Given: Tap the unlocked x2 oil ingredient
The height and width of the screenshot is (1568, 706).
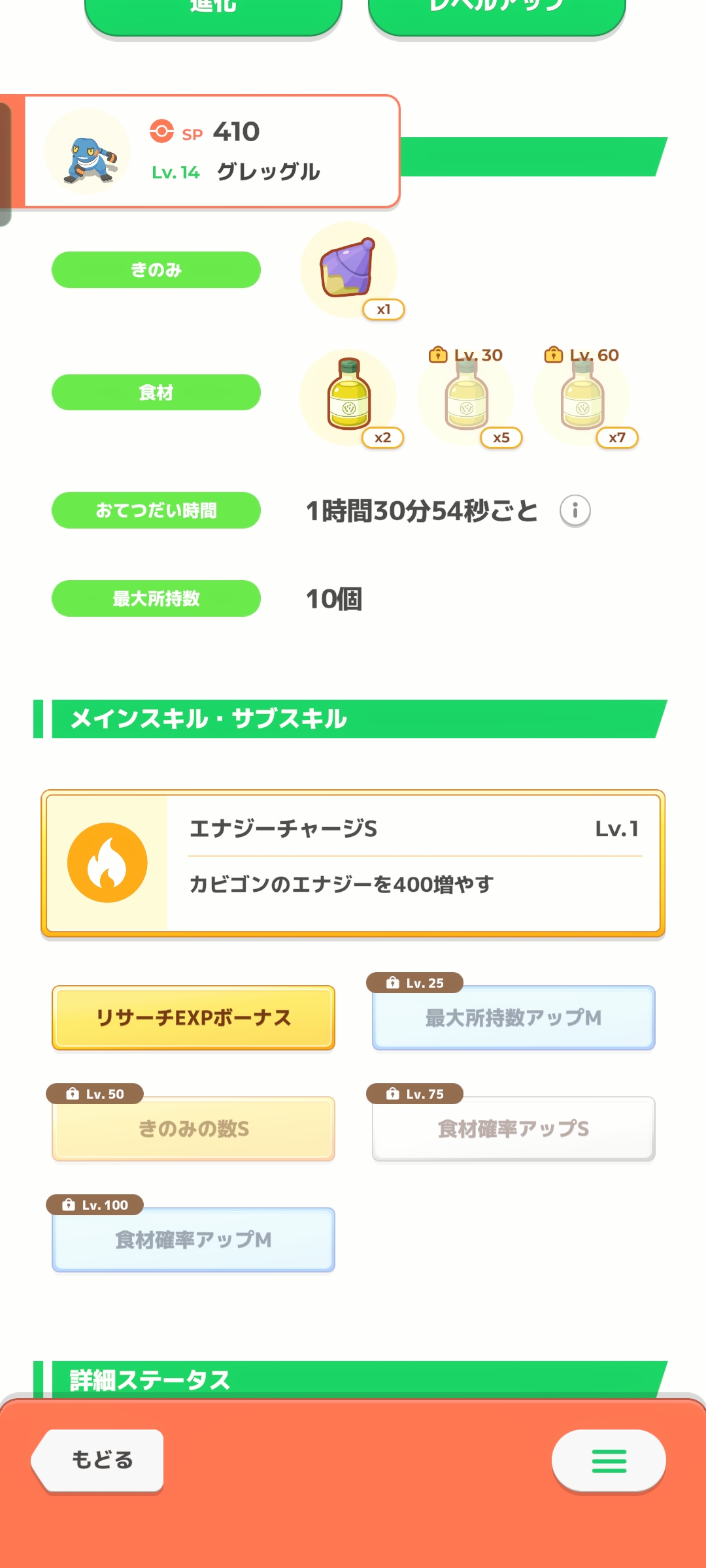Looking at the screenshot, I should click(x=348, y=397).
